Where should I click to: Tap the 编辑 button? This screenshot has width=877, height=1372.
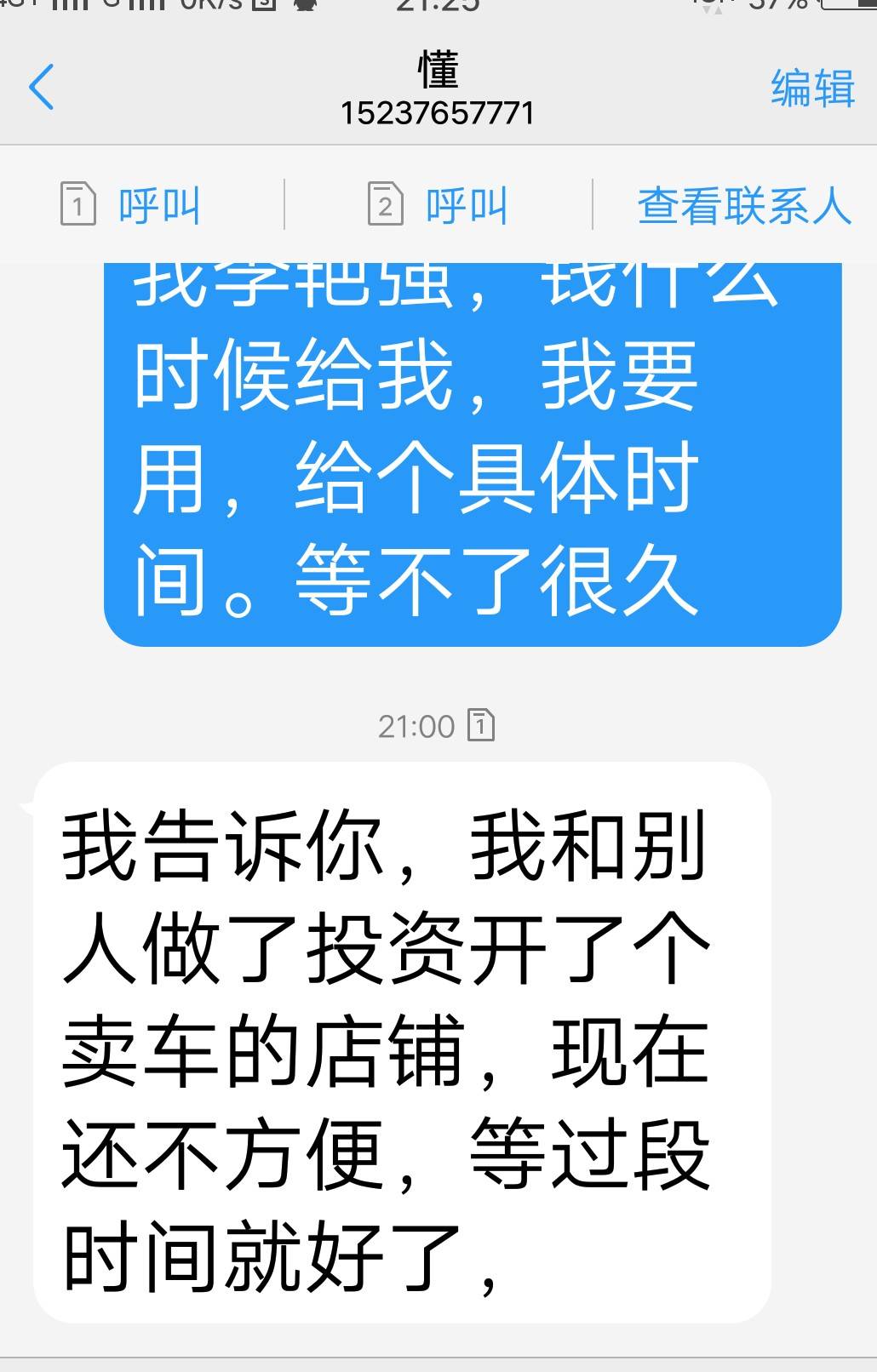(811, 88)
